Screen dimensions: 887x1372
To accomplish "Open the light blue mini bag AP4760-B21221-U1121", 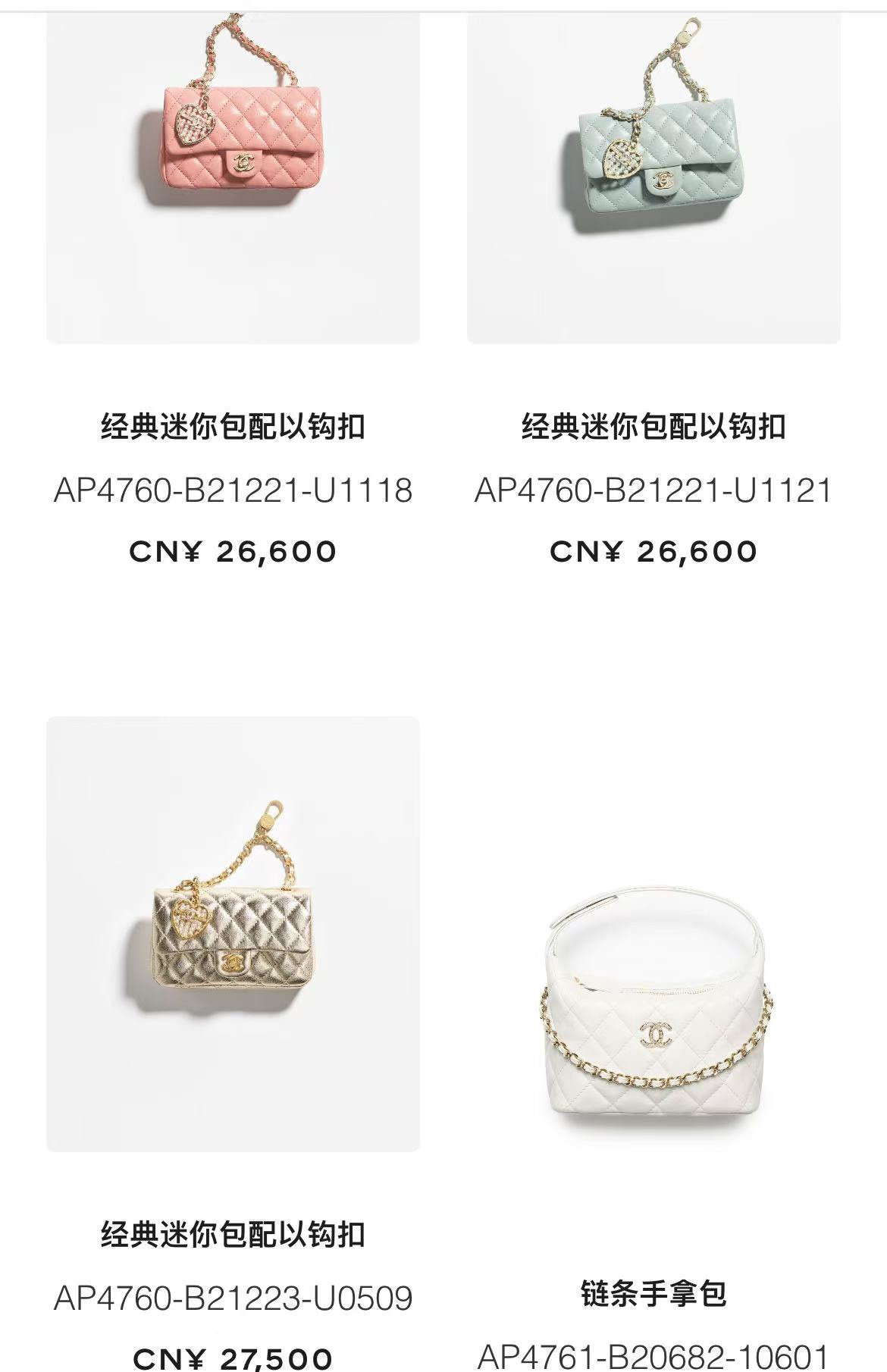I will pos(653,159).
